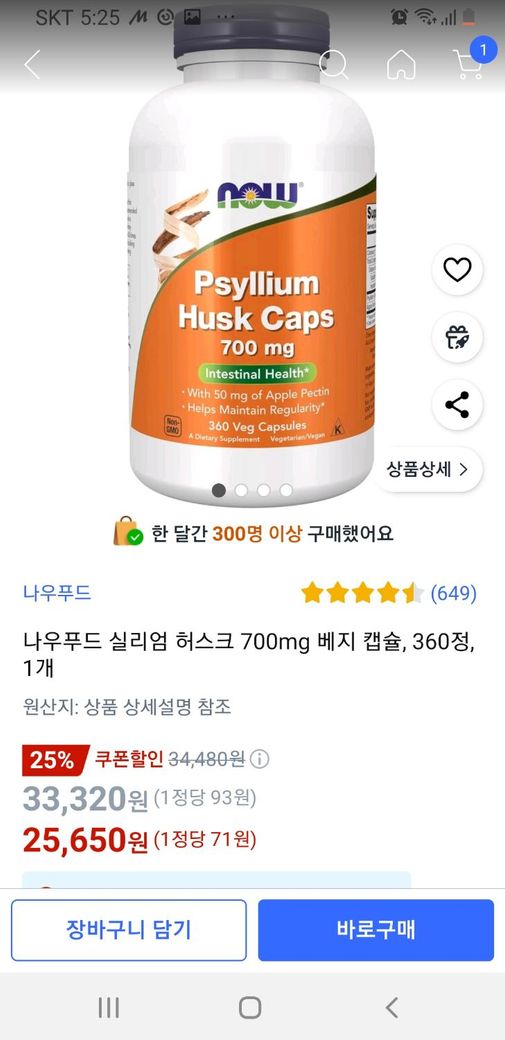Image resolution: width=505 pixels, height=1040 pixels.
Task: Open search from the top bar
Action: click(333, 64)
